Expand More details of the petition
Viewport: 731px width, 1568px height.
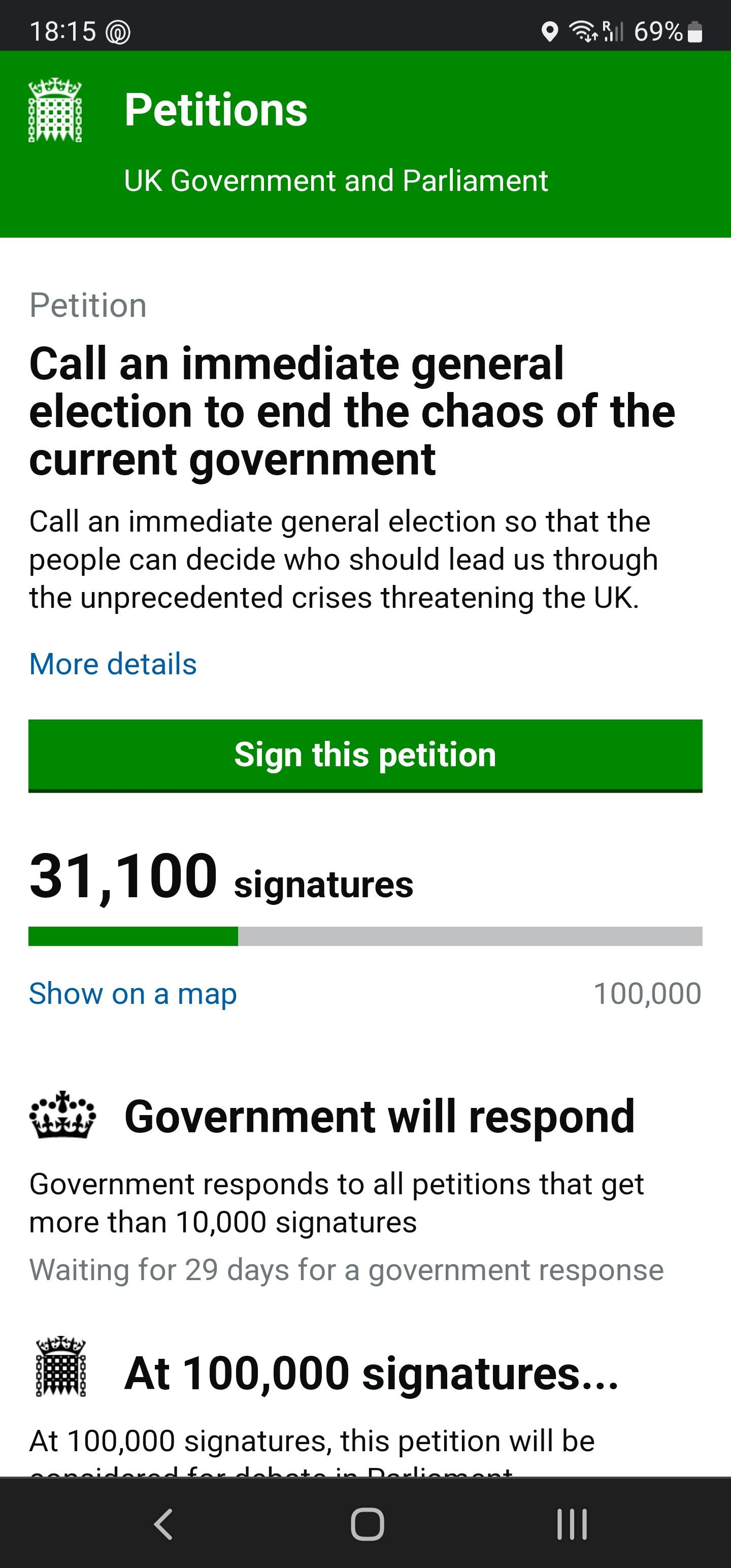(113, 664)
